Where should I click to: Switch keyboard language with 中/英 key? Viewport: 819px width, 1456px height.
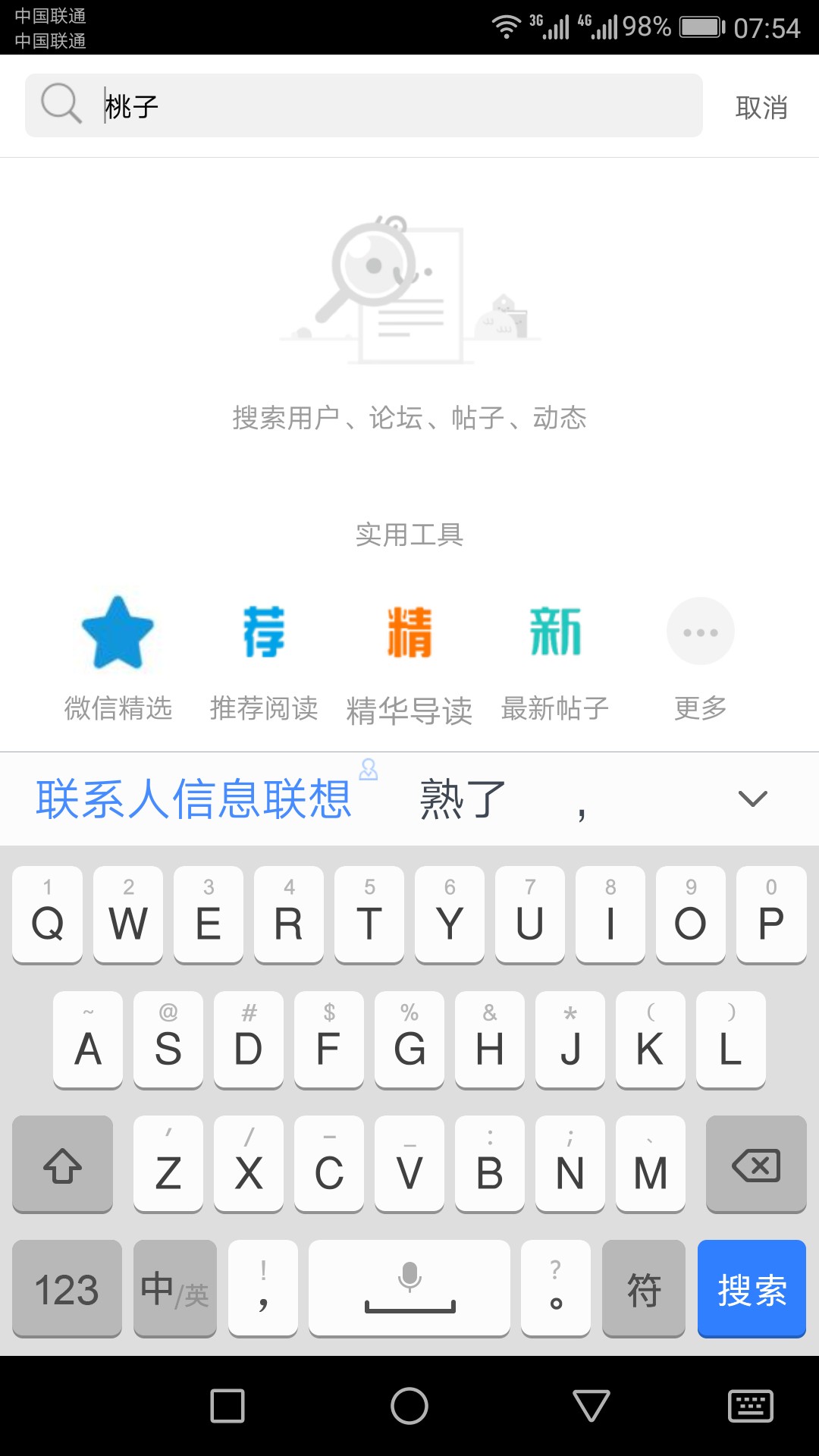[x=174, y=1288]
